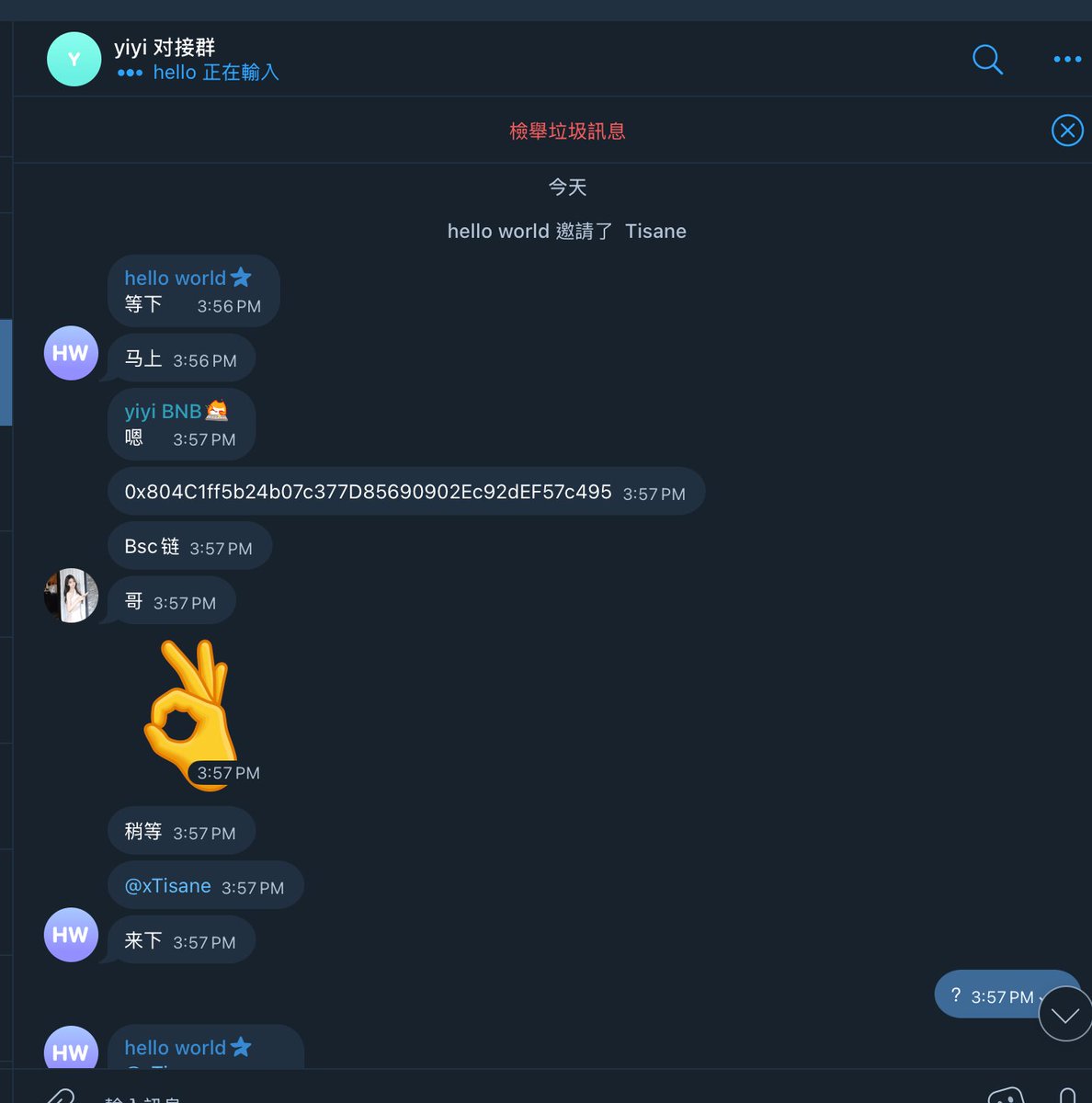Open the three-dot overflow menu

[1066, 60]
